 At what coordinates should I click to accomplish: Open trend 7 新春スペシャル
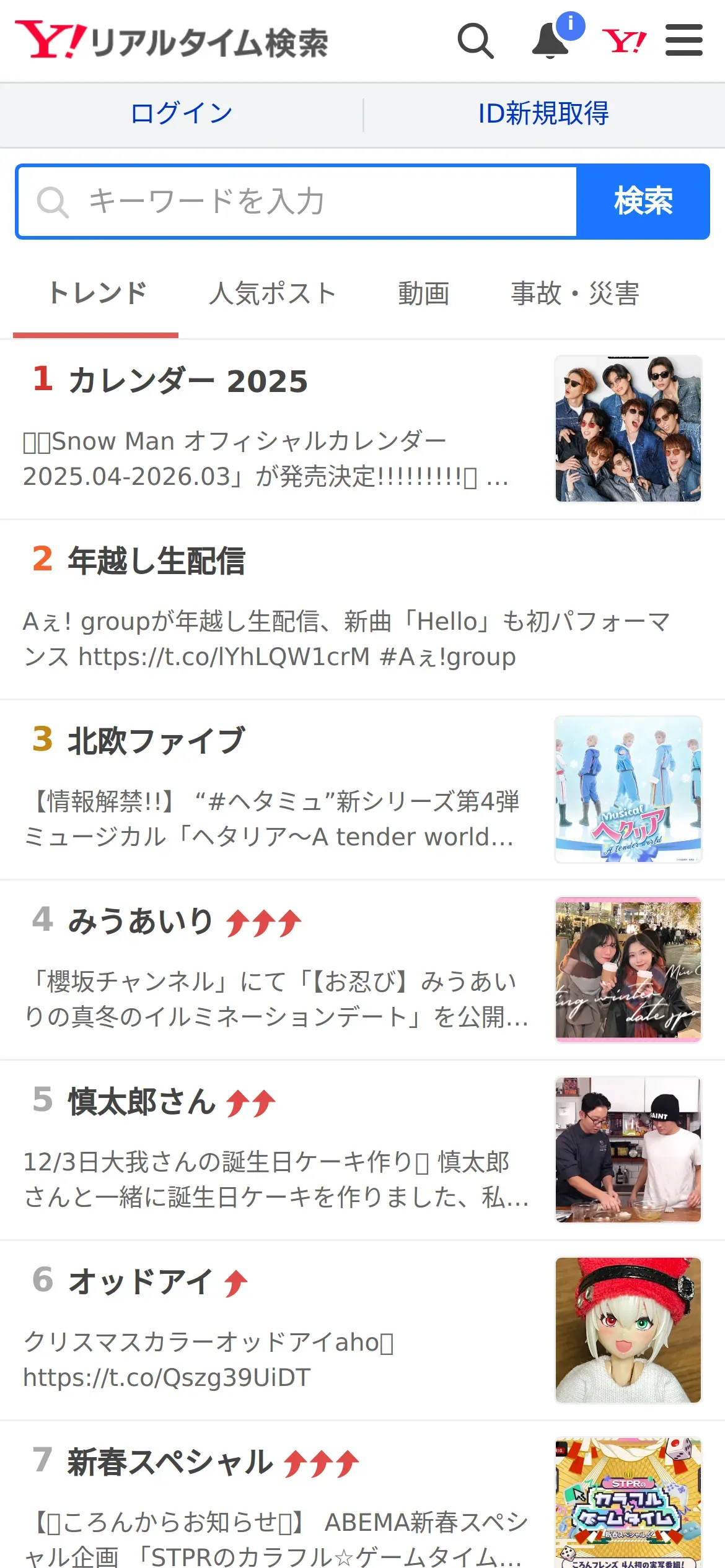click(362, 1495)
